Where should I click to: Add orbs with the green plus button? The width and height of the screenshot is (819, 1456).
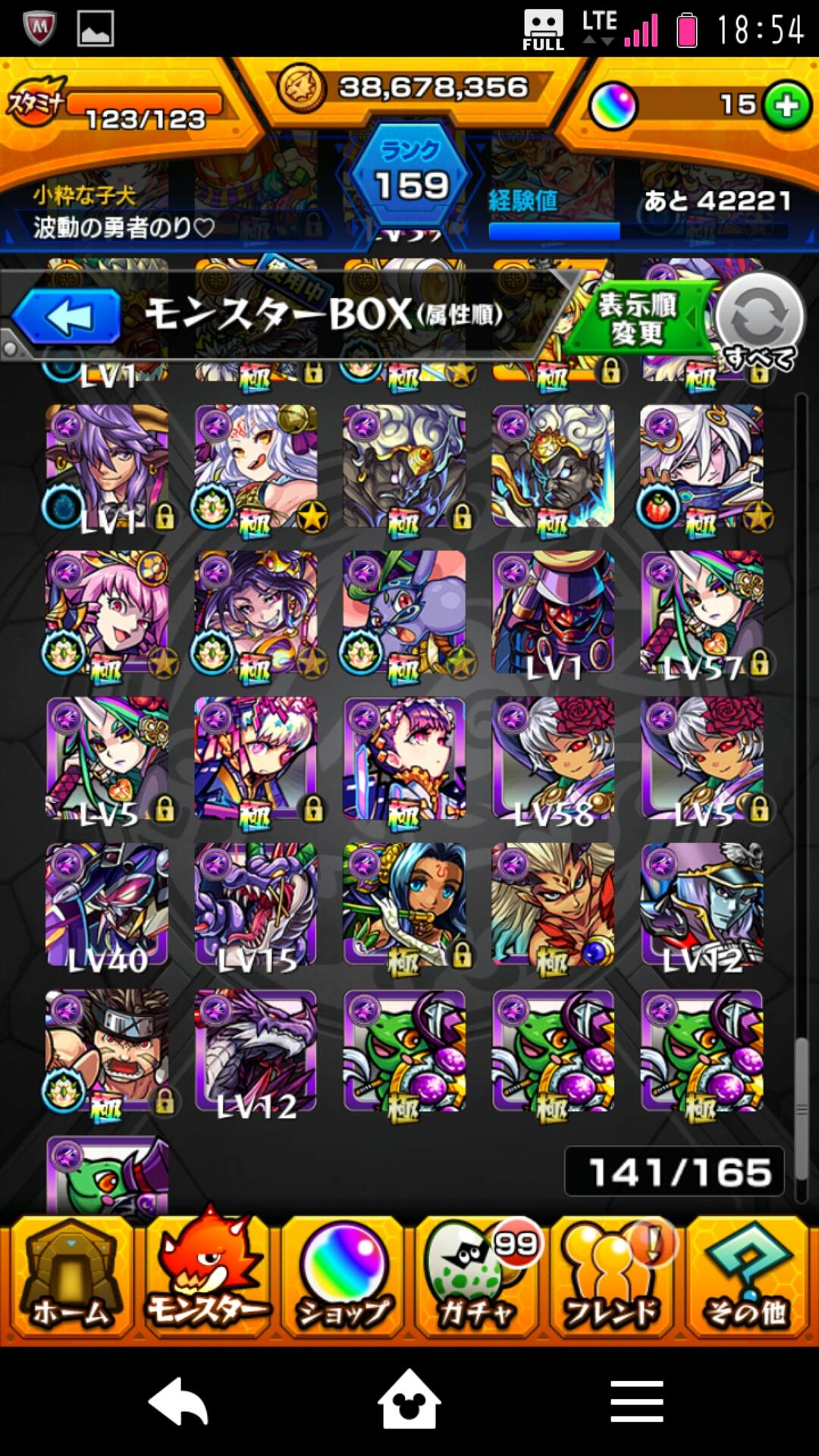[x=786, y=105]
